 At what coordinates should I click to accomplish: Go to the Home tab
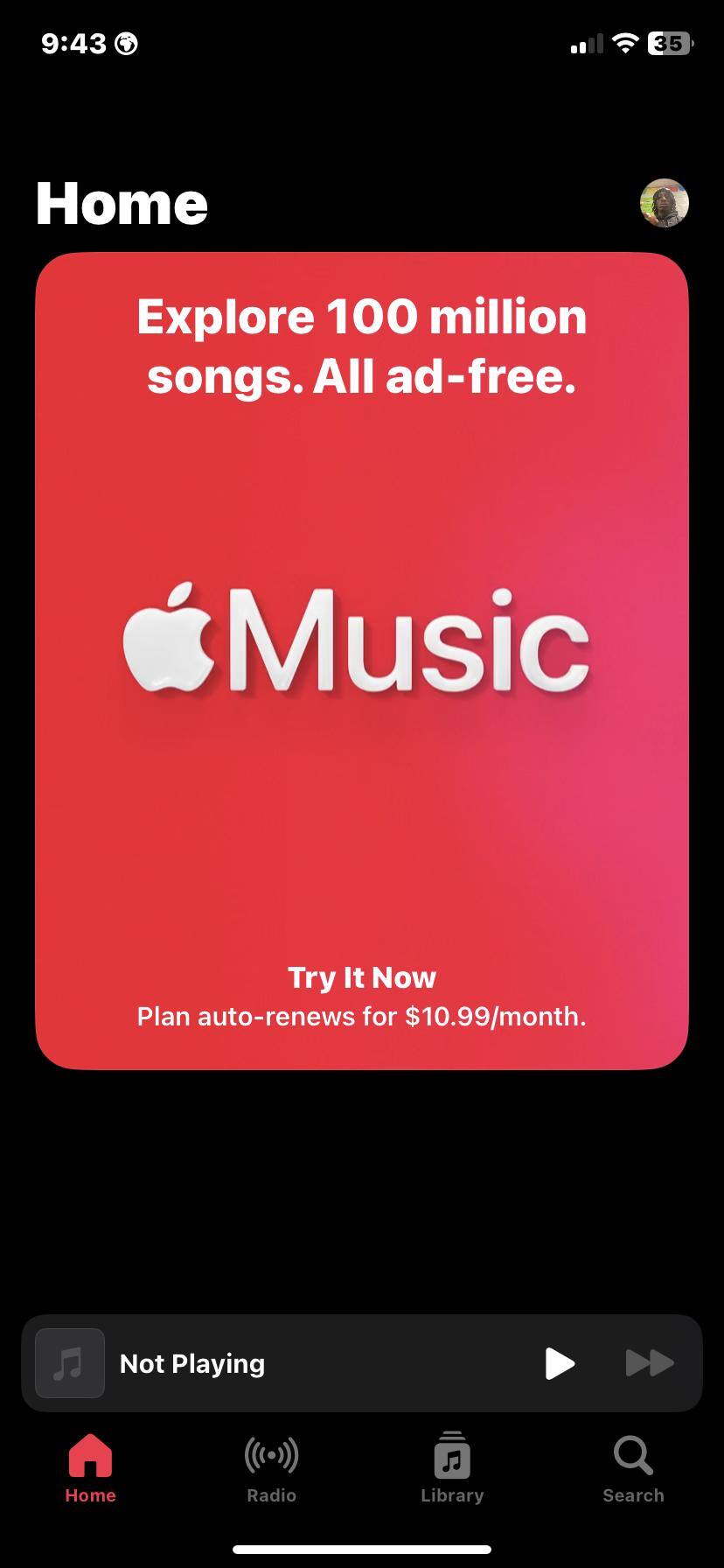(91, 1468)
